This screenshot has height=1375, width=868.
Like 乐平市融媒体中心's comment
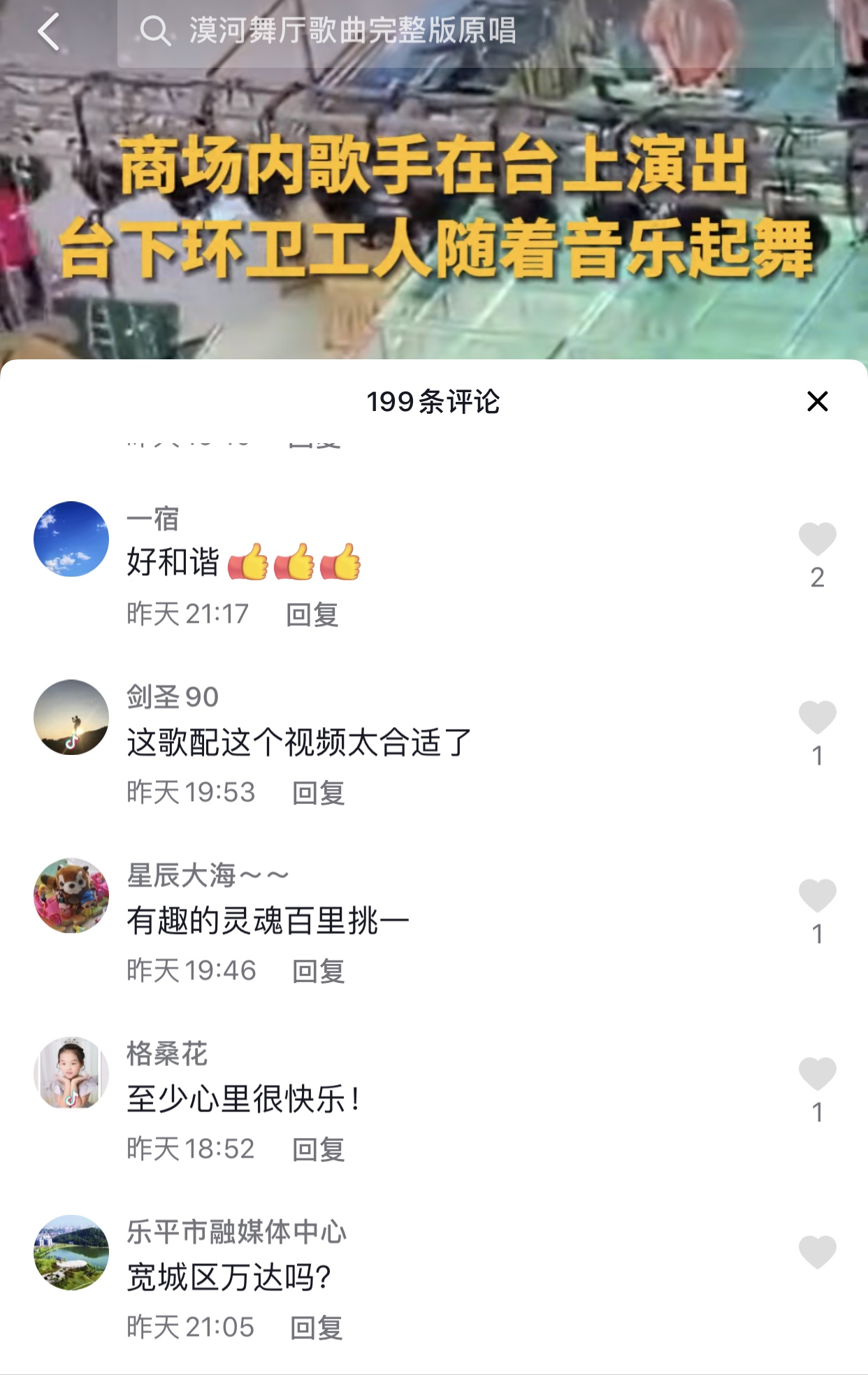point(817,1252)
